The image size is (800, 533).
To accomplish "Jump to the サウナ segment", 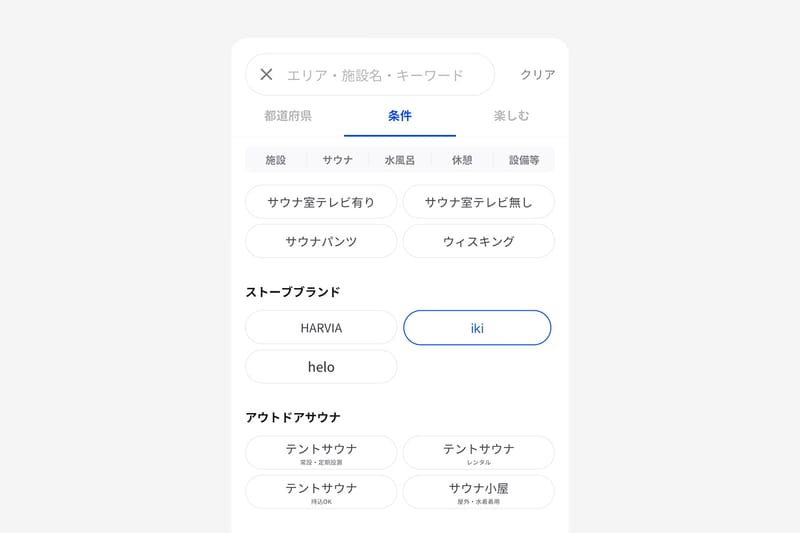I will 338,160.
